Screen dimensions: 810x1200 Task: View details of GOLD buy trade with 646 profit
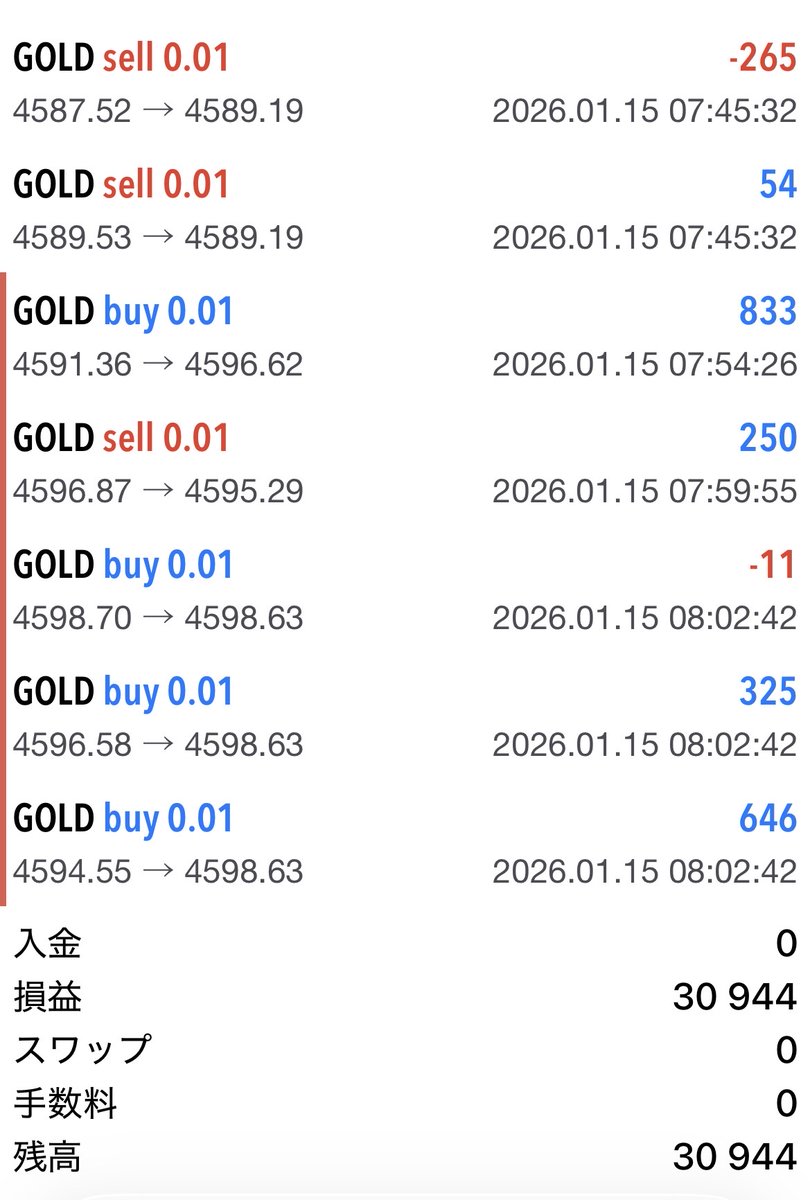(x=405, y=845)
